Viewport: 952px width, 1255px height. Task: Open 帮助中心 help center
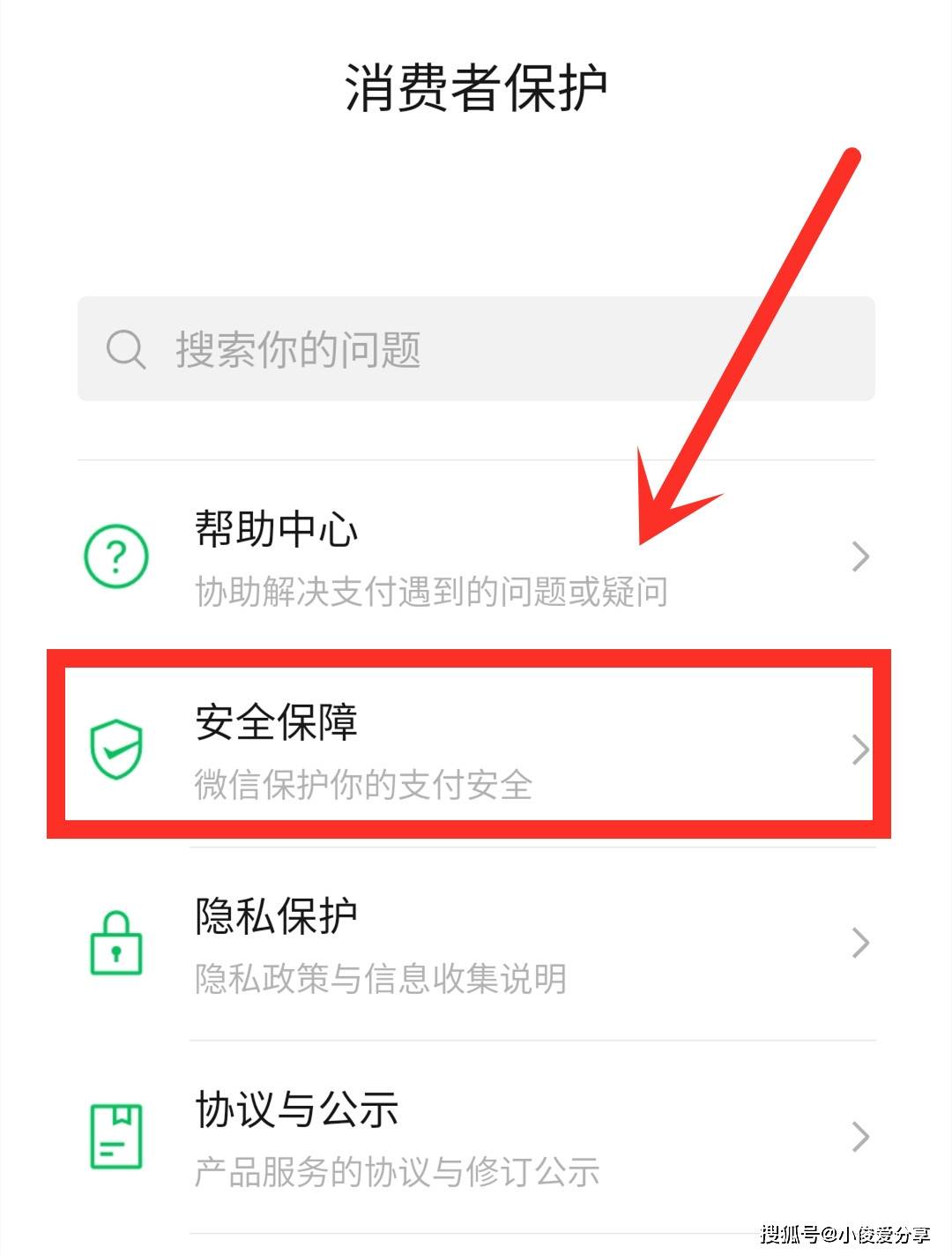[476, 557]
